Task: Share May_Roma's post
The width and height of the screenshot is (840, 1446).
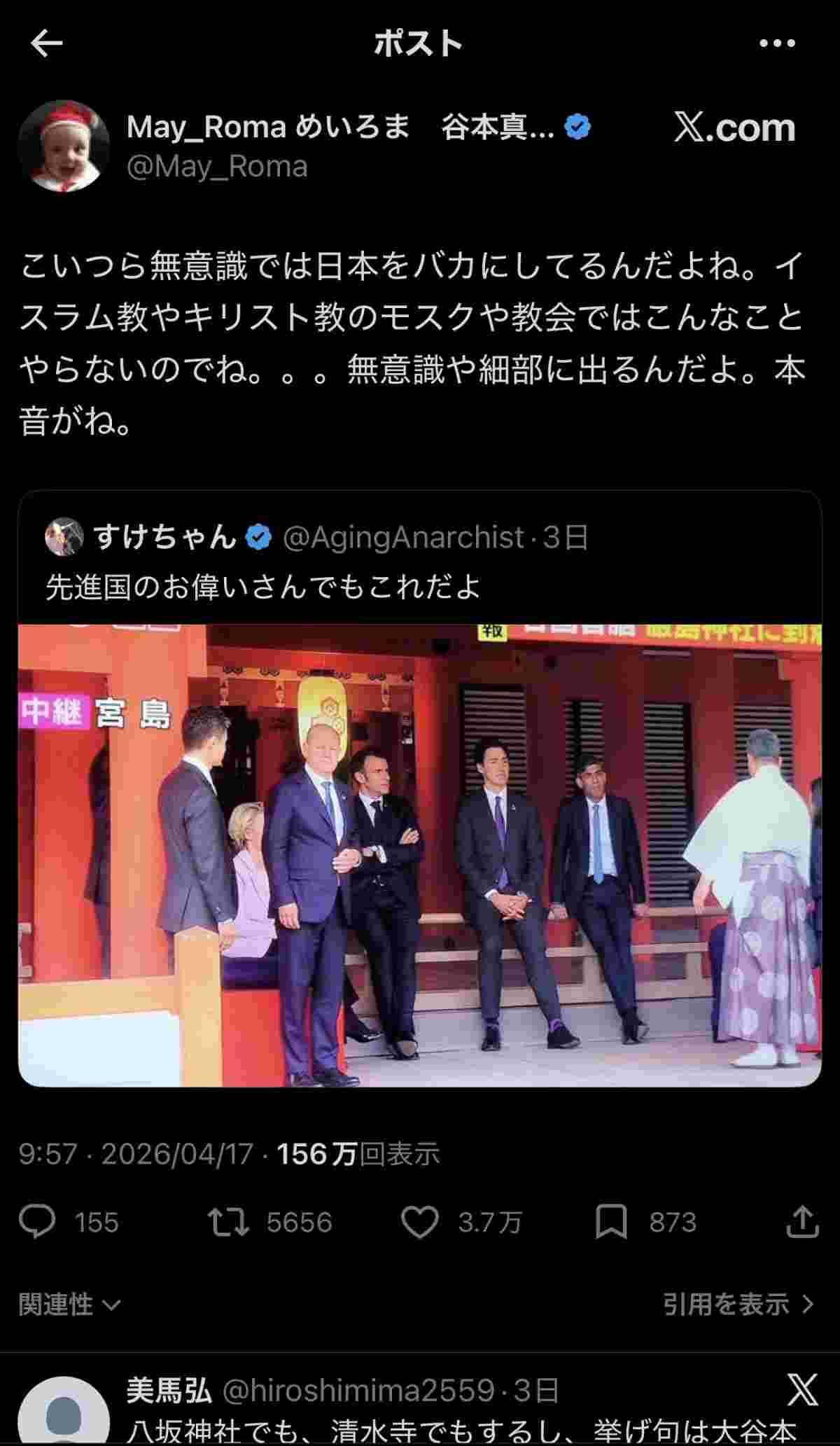Action: pyautogui.click(x=801, y=1222)
